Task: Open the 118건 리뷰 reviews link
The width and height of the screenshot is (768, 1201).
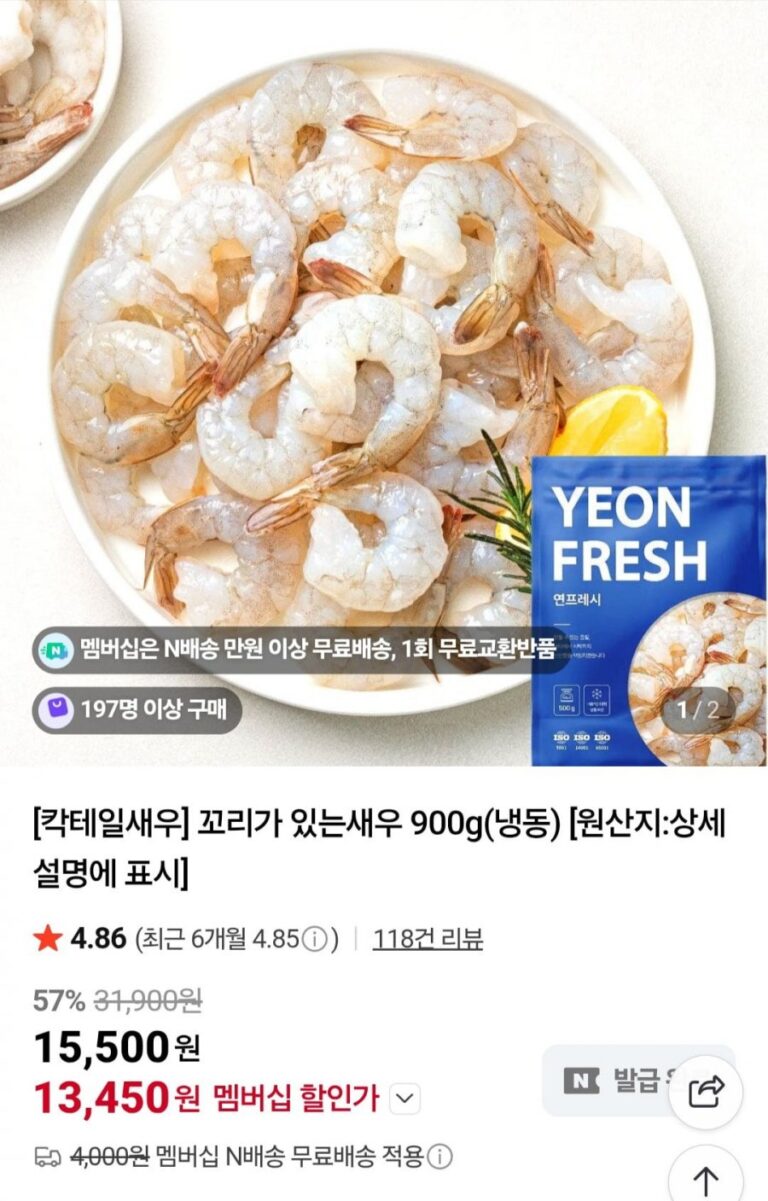Action: (x=427, y=939)
